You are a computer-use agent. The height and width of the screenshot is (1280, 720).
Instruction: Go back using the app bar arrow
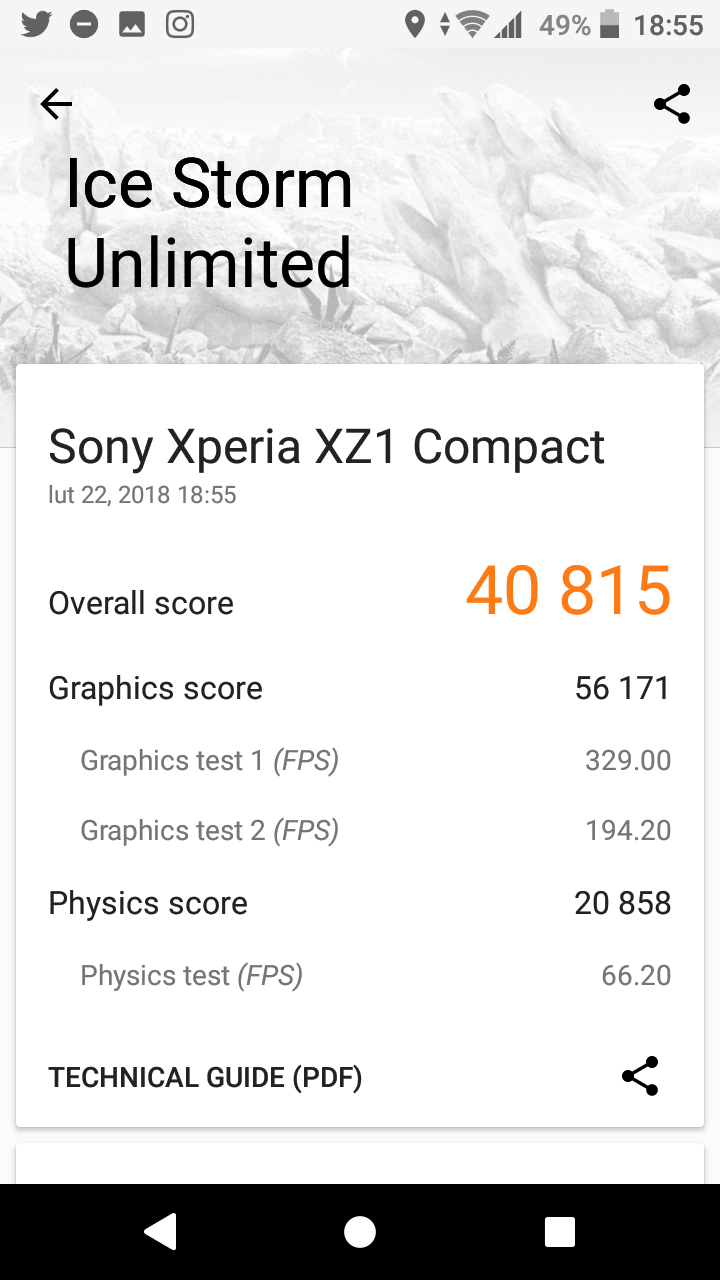pos(56,104)
